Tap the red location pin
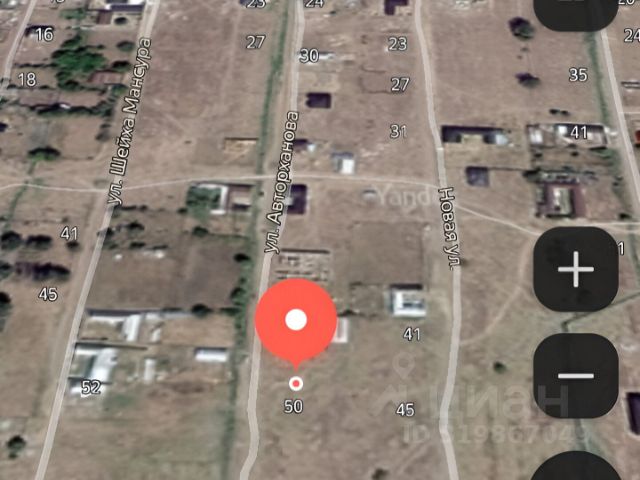The width and height of the screenshot is (640, 480). (x=296, y=320)
